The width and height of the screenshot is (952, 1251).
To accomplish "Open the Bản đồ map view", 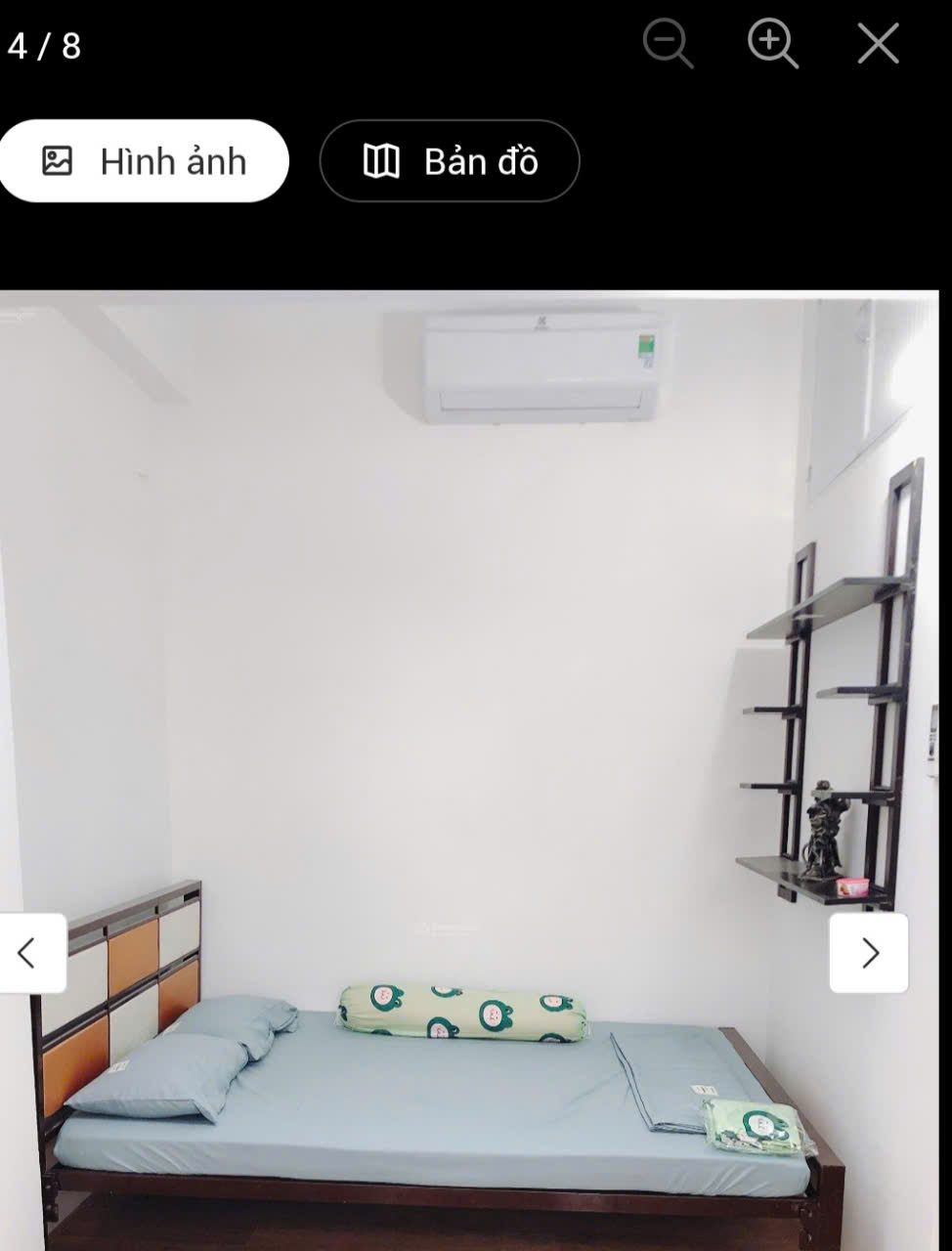I will point(450,161).
